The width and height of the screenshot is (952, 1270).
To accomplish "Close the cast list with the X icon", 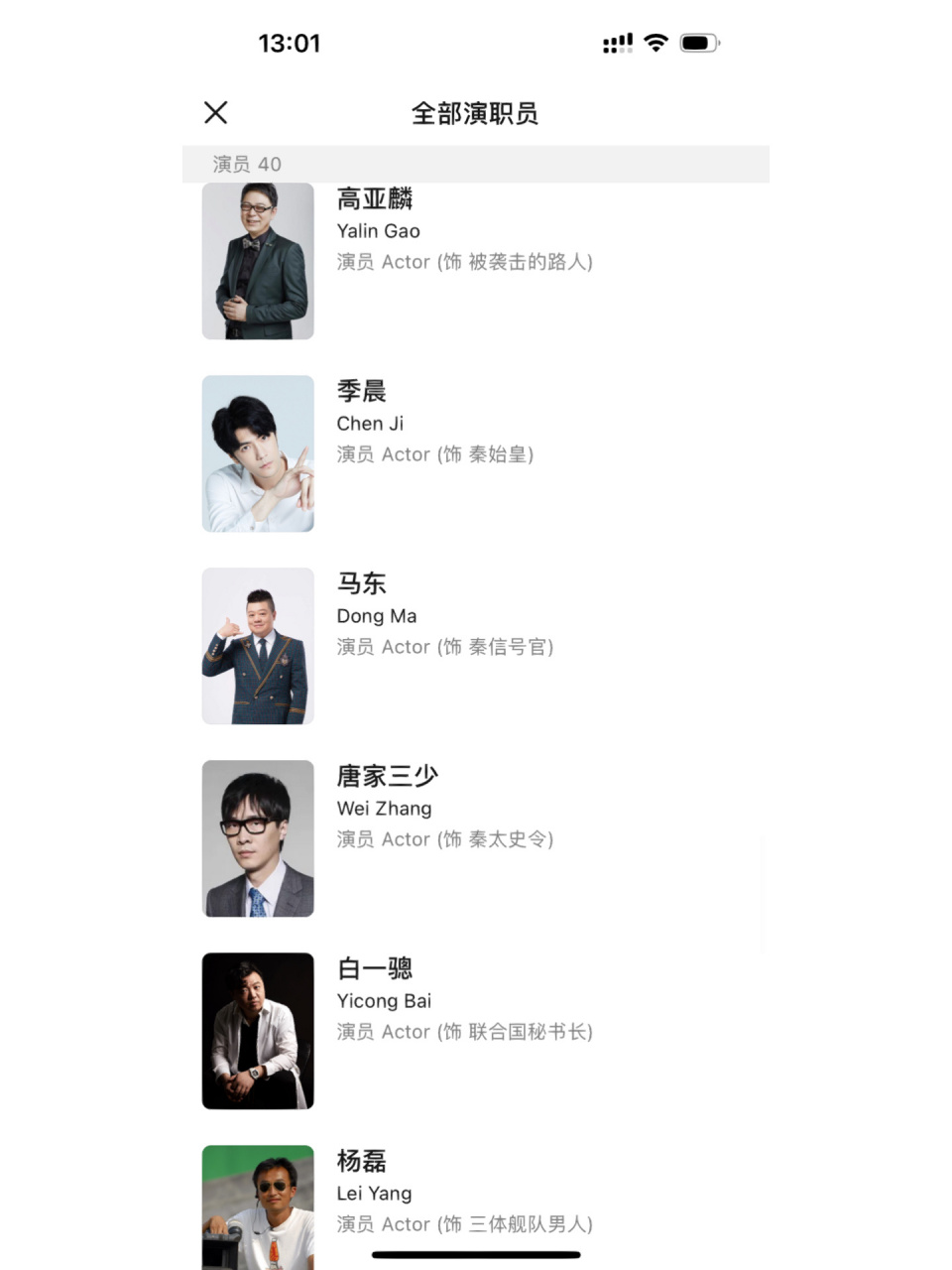I will click(x=215, y=113).
